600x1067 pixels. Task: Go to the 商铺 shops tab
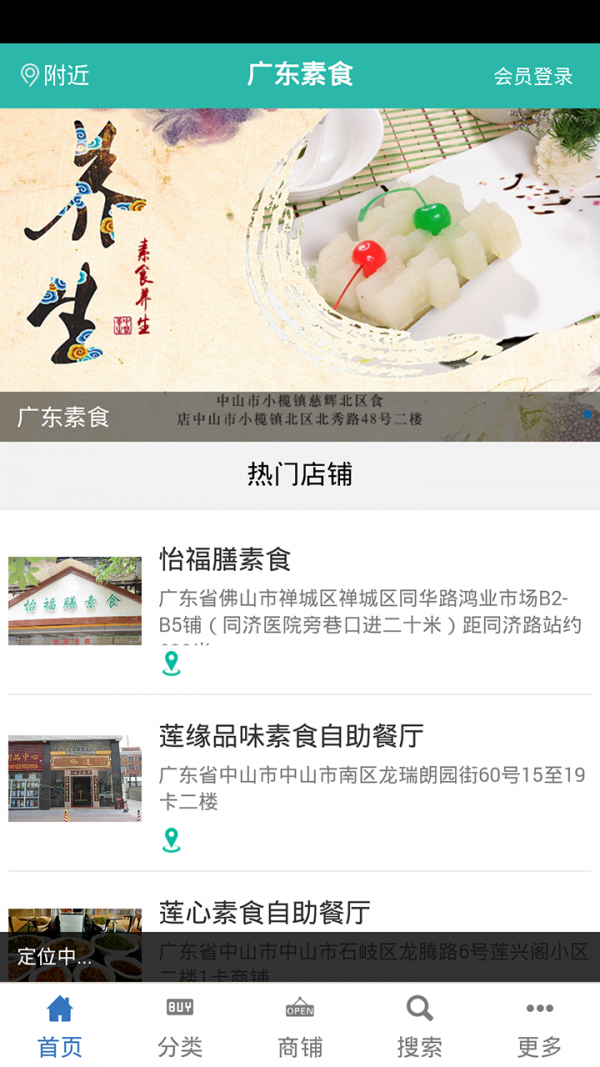(300, 1026)
